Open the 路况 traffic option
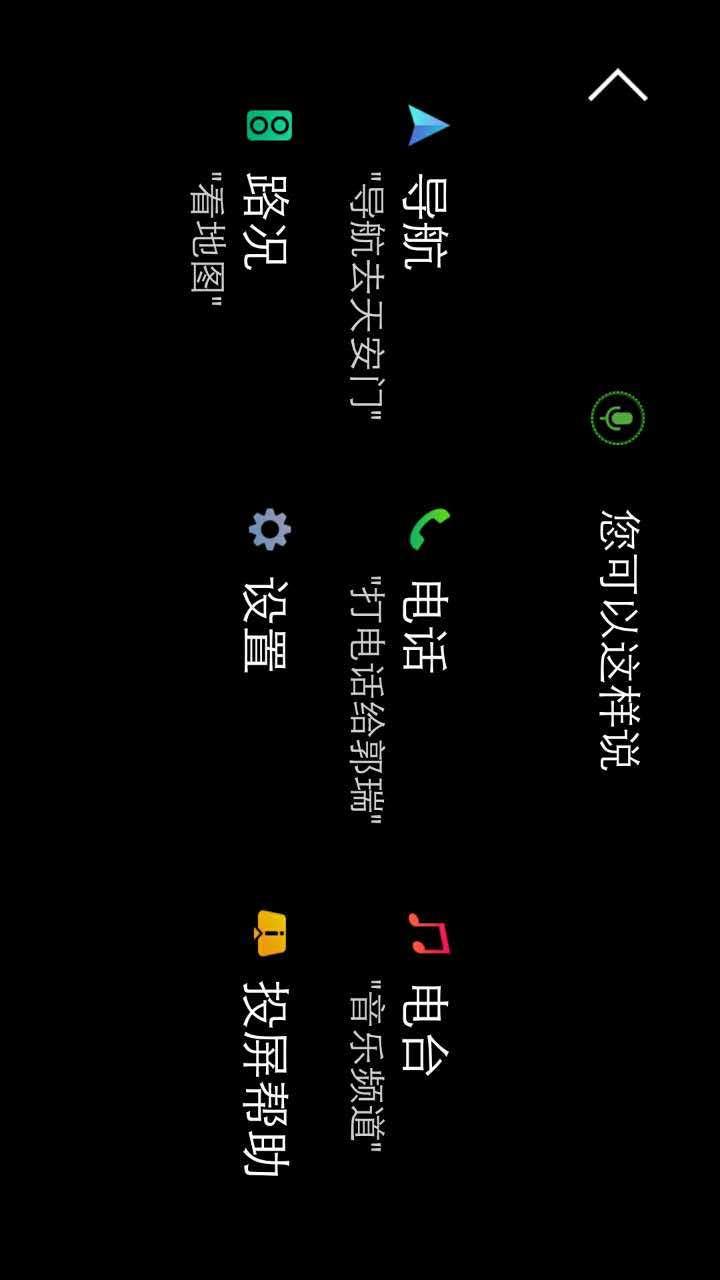This screenshot has height=1280, width=720. [x=266, y=222]
